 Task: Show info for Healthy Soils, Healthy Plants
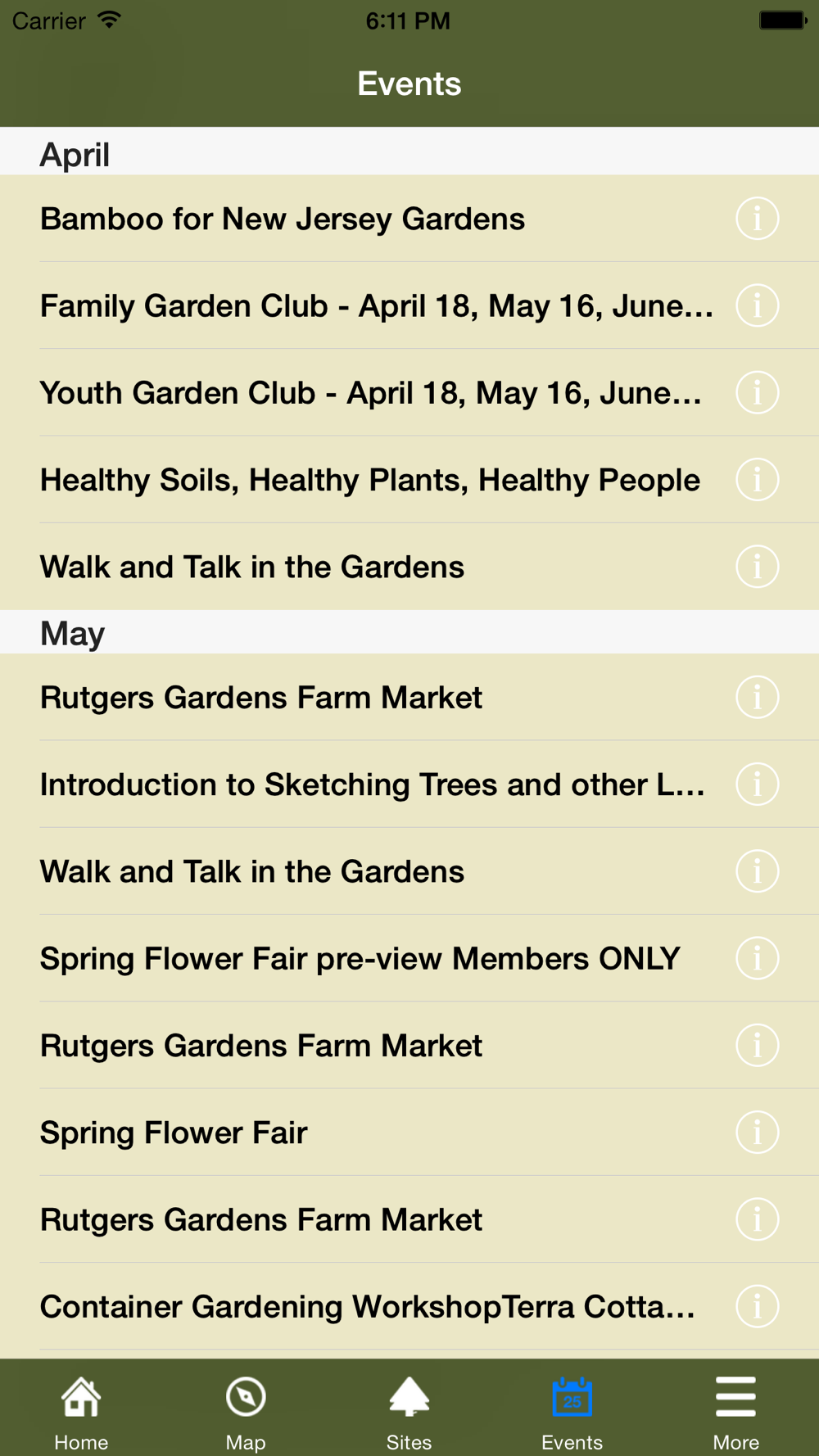pyautogui.click(x=757, y=479)
